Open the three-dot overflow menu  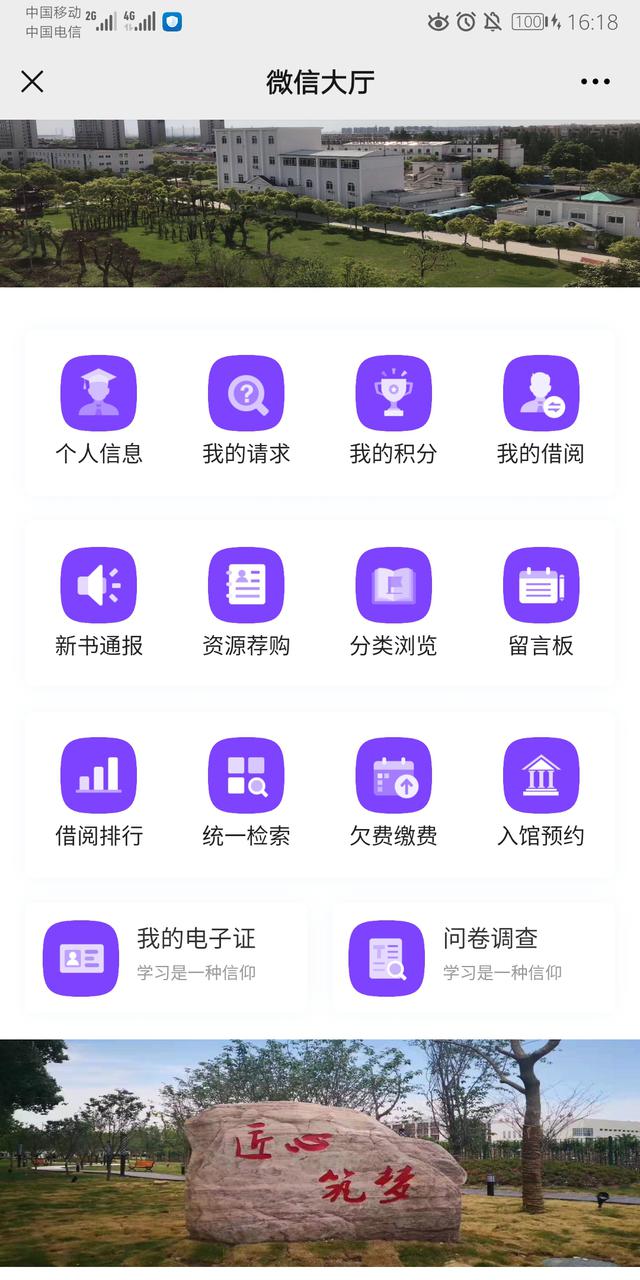pyautogui.click(x=595, y=82)
